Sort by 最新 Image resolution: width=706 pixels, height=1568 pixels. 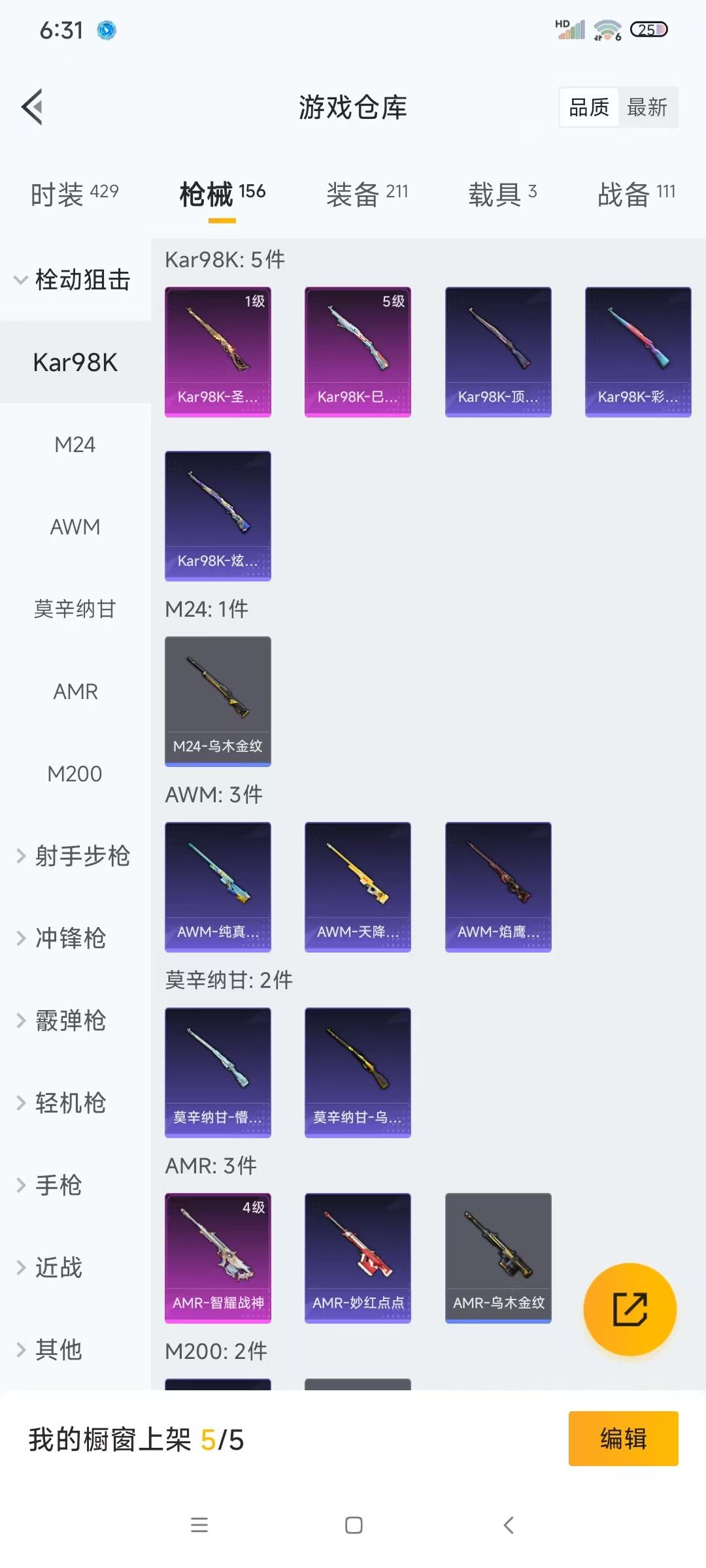[x=647, y=107]
